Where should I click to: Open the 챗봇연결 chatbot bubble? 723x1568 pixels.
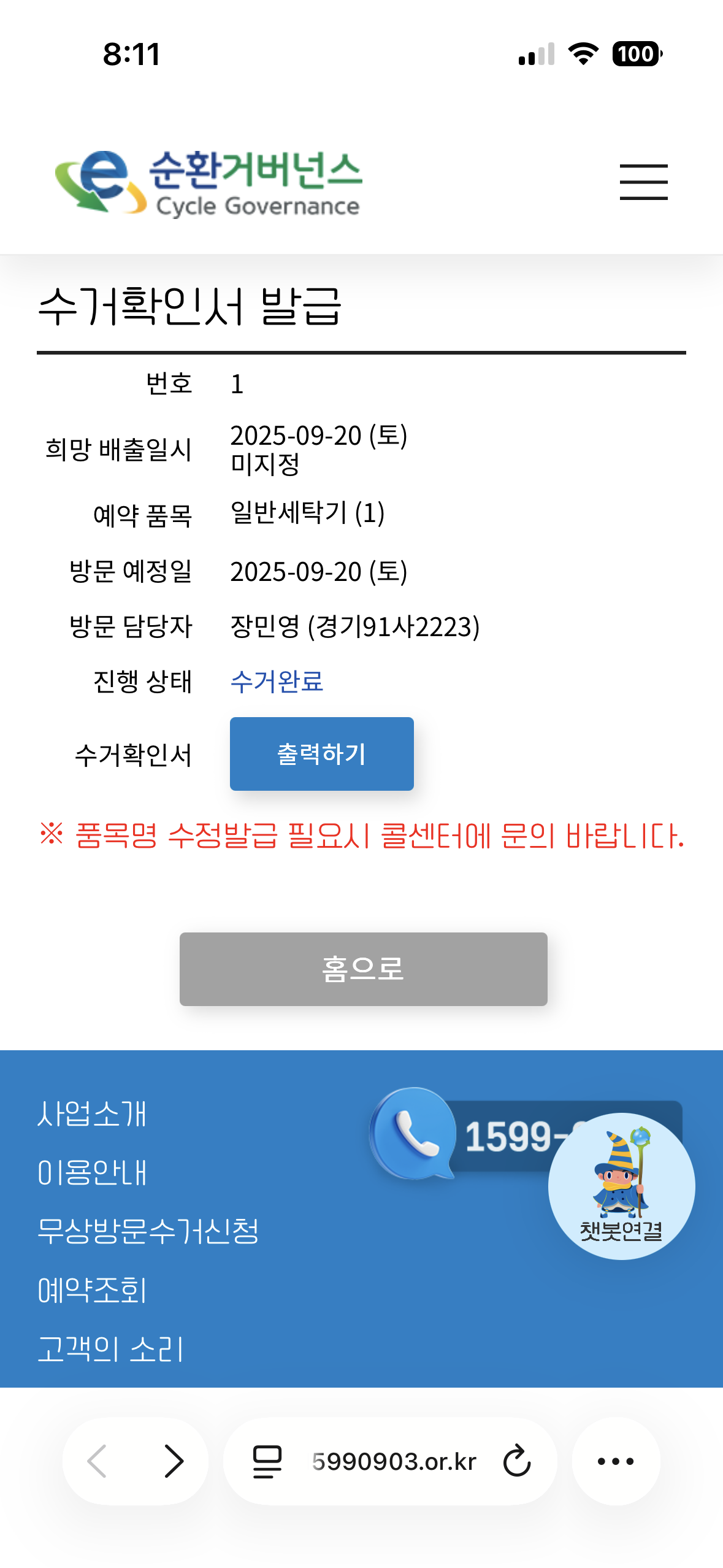click(x=621, y=1186)
